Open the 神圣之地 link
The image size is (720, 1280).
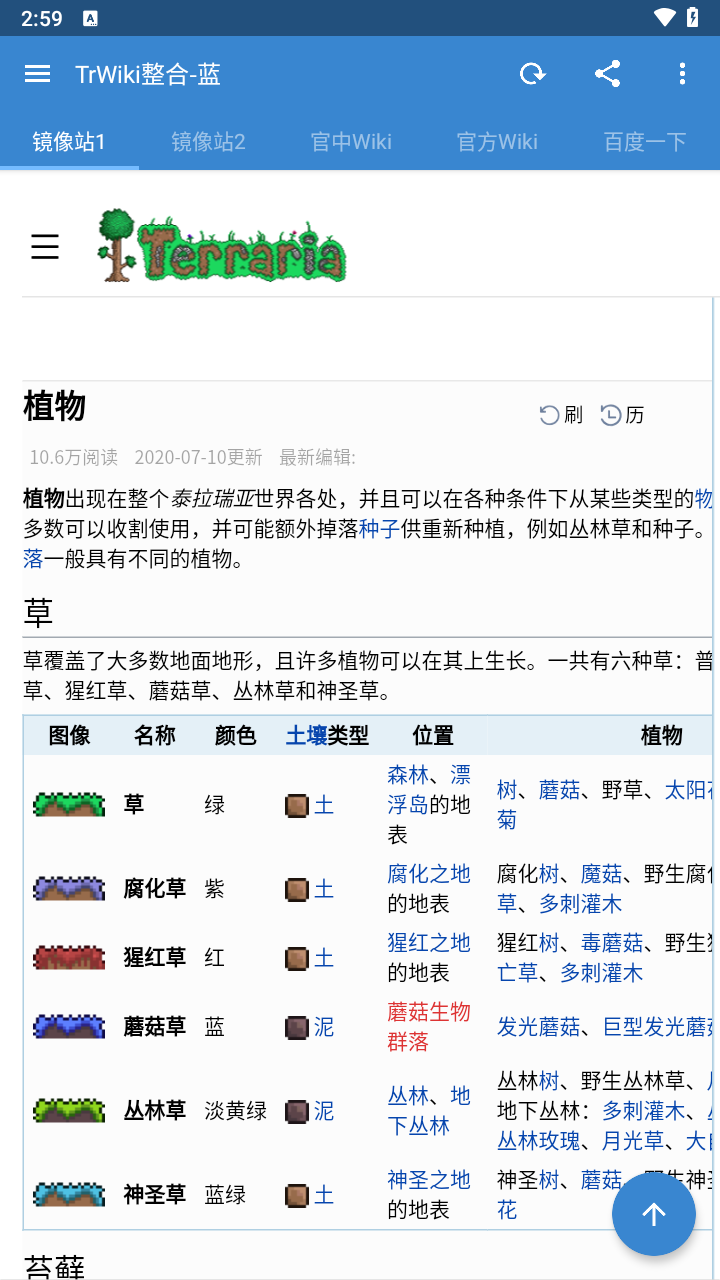tap(428, 1180)
